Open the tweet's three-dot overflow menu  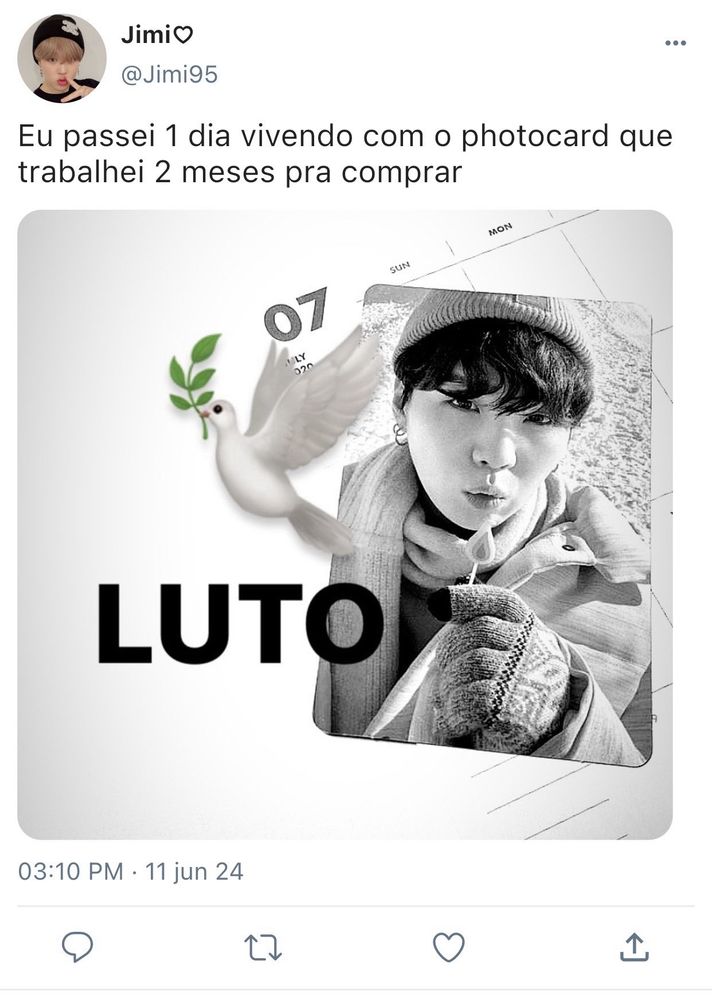(x=675, y=43)
